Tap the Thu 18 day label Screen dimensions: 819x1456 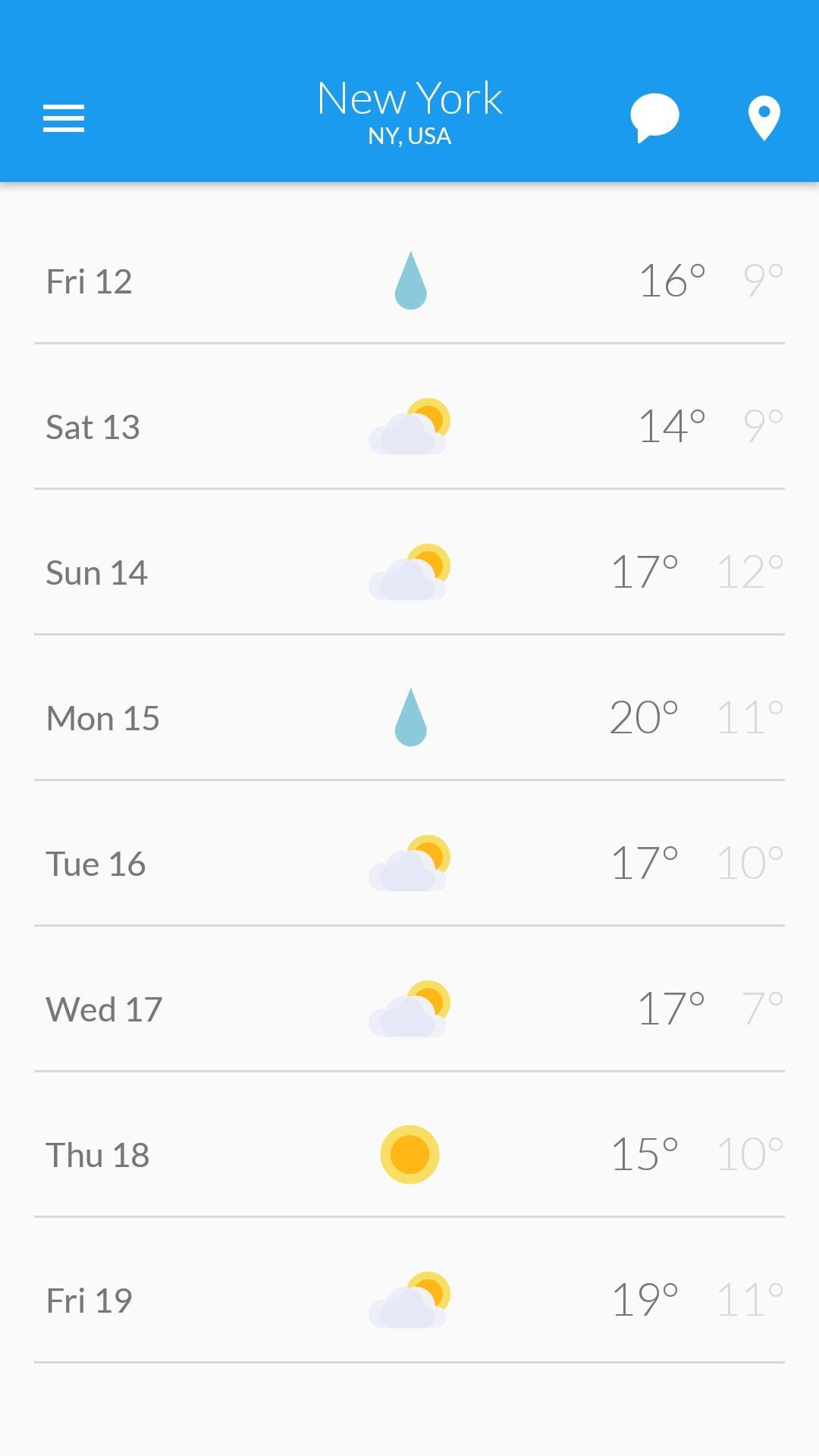click(97, 1153)
